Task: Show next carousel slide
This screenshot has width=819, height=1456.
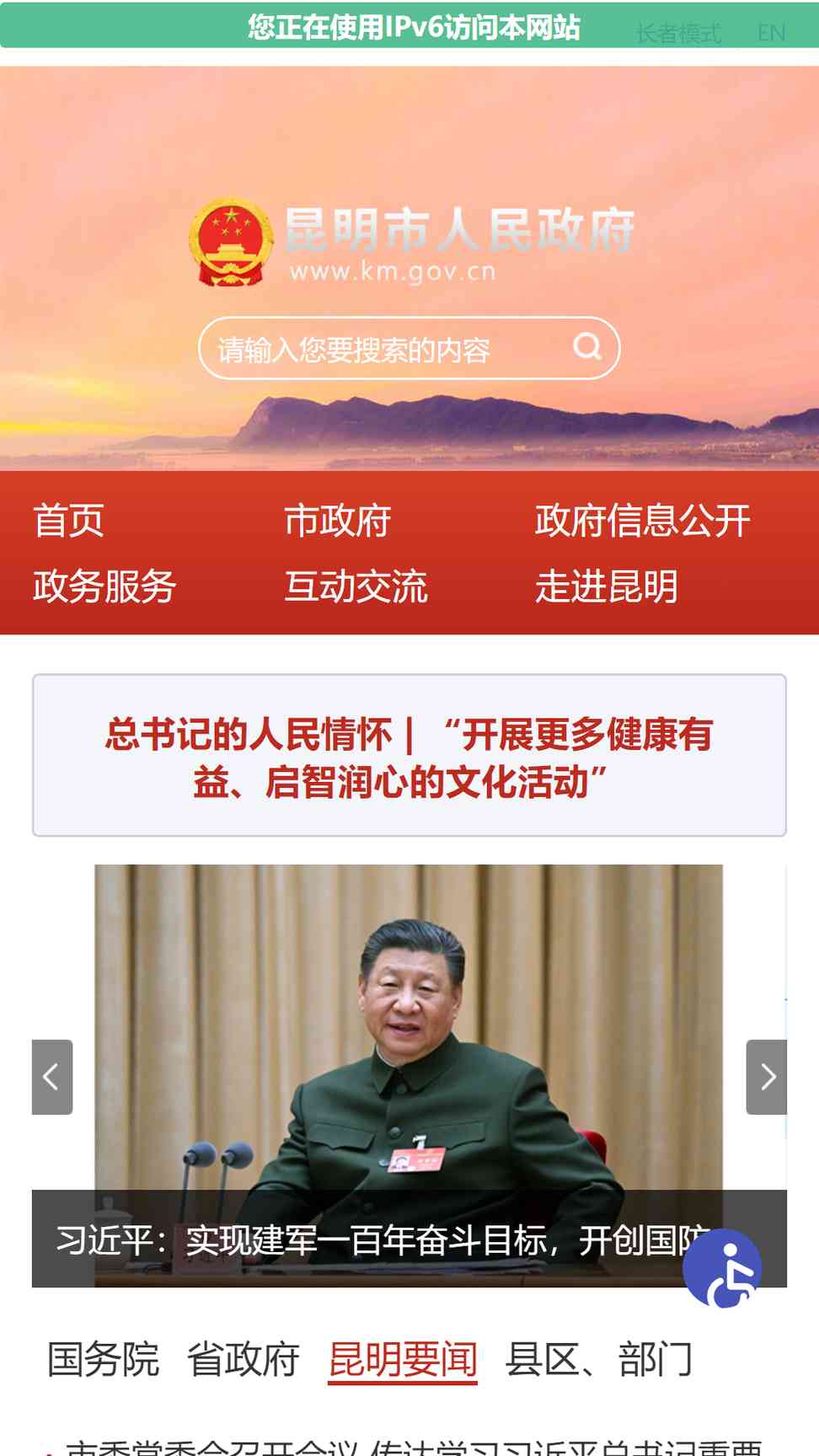Action: pos(767,1077)
